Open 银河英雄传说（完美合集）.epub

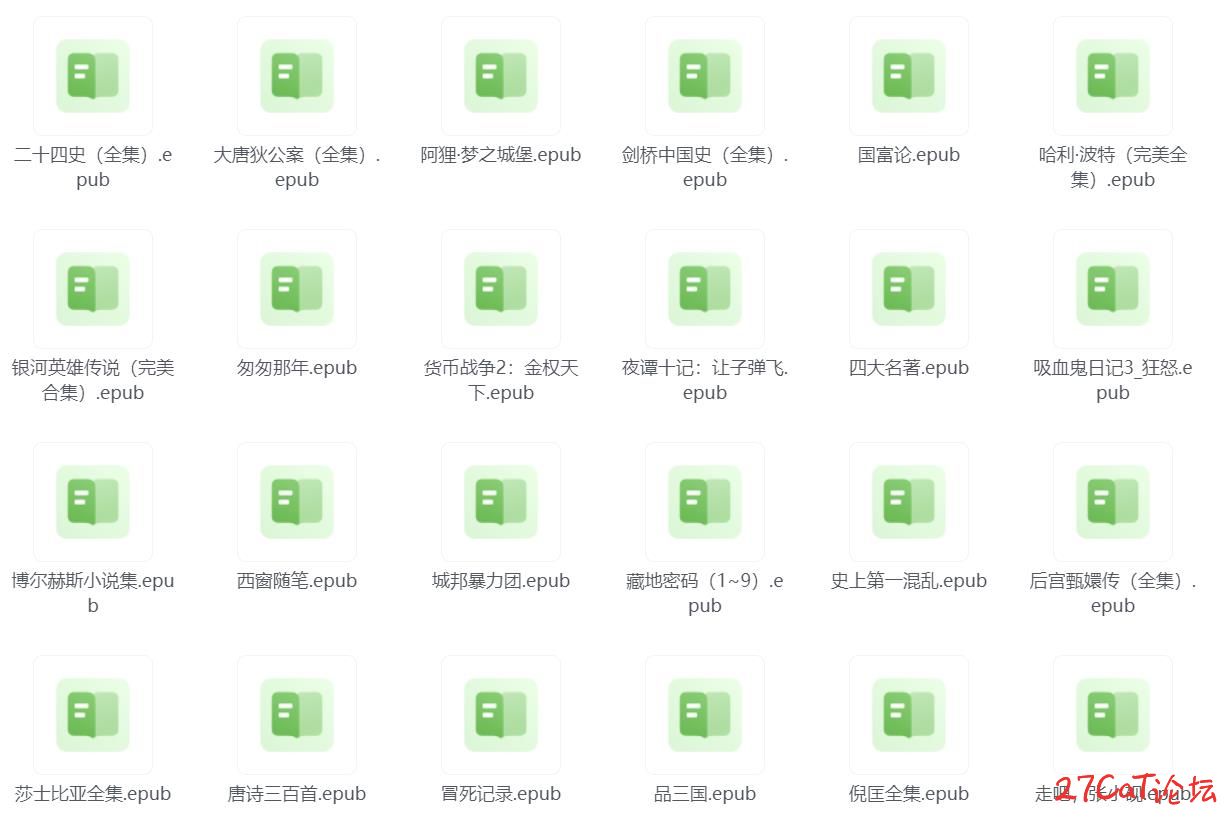[x=93, y=289]
